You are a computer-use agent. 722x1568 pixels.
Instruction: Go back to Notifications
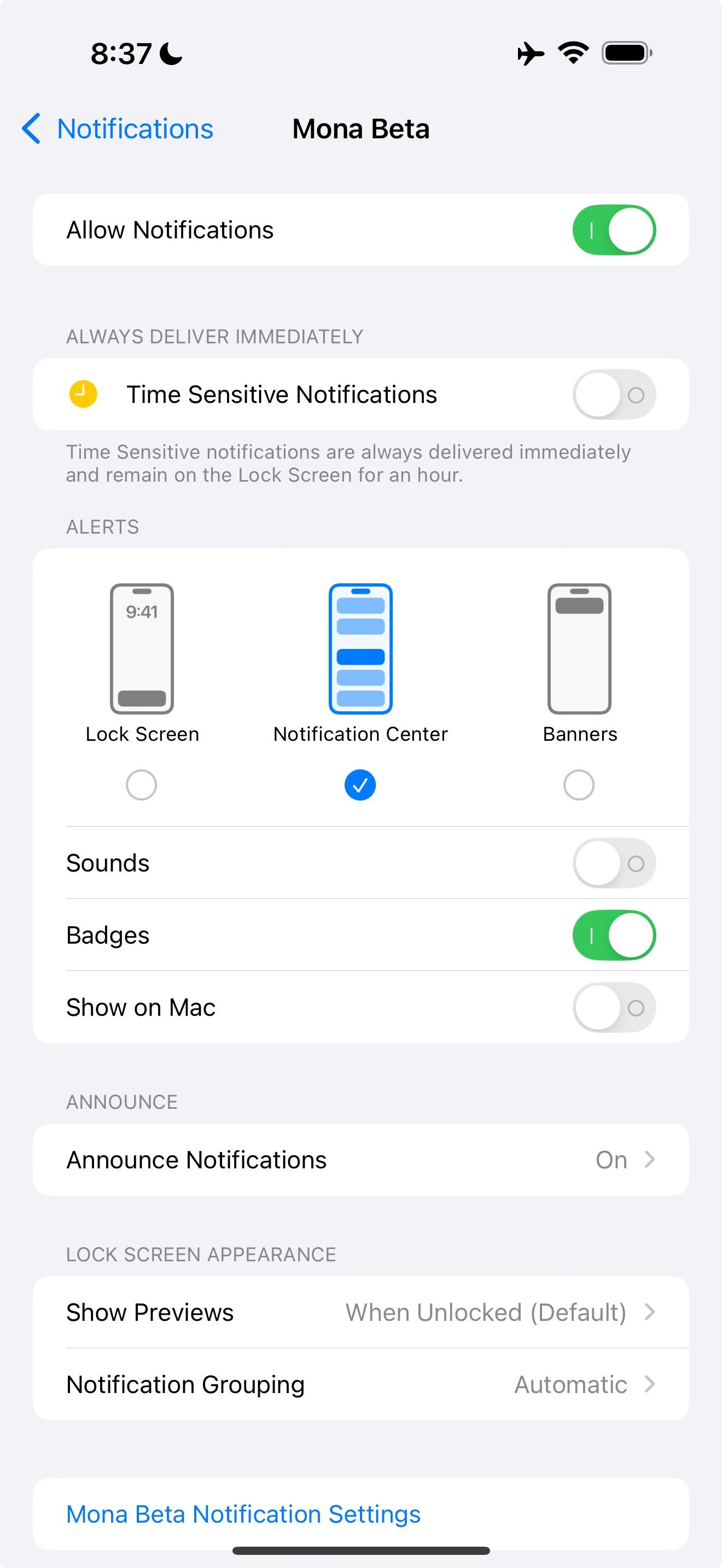[x=118, y=128]
